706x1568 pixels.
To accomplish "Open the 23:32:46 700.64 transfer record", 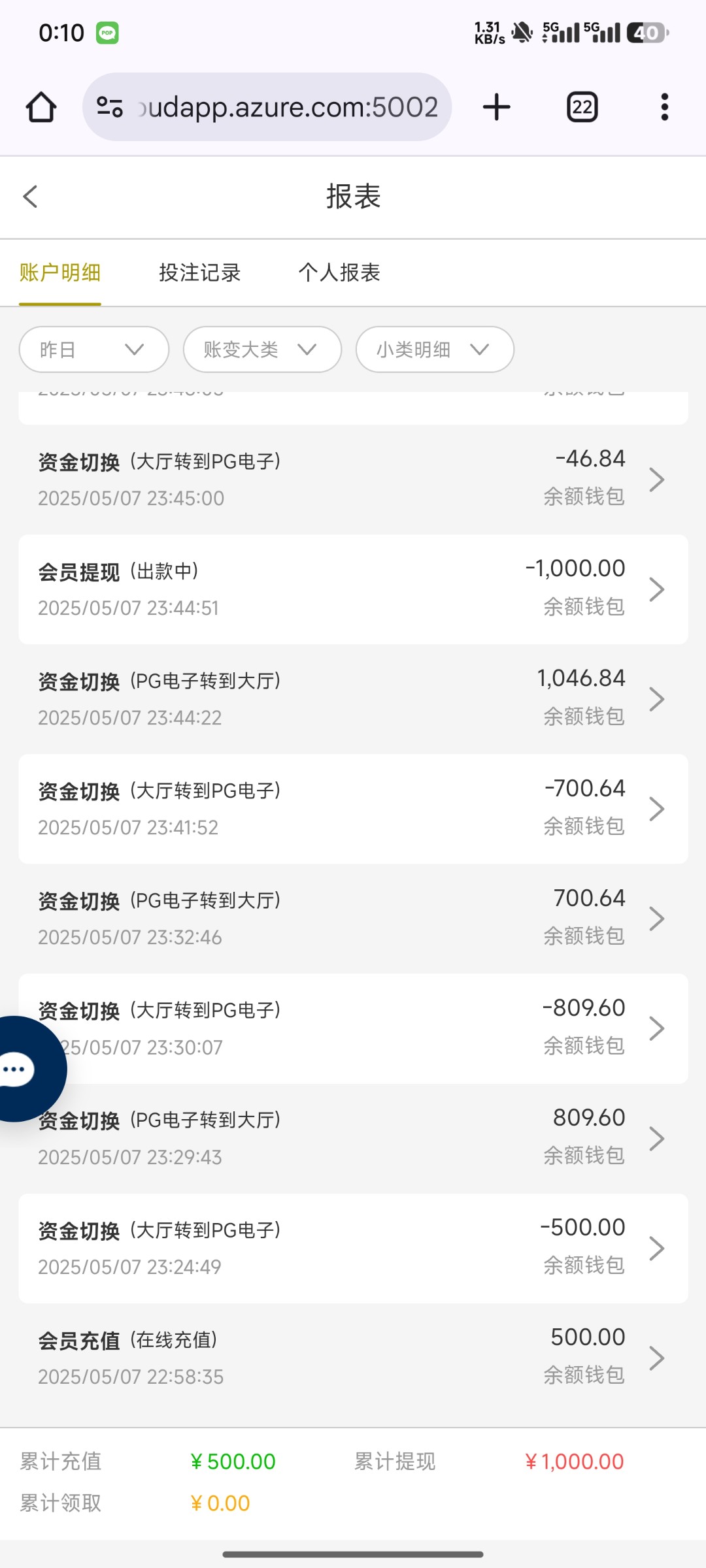I will [353, 919].
